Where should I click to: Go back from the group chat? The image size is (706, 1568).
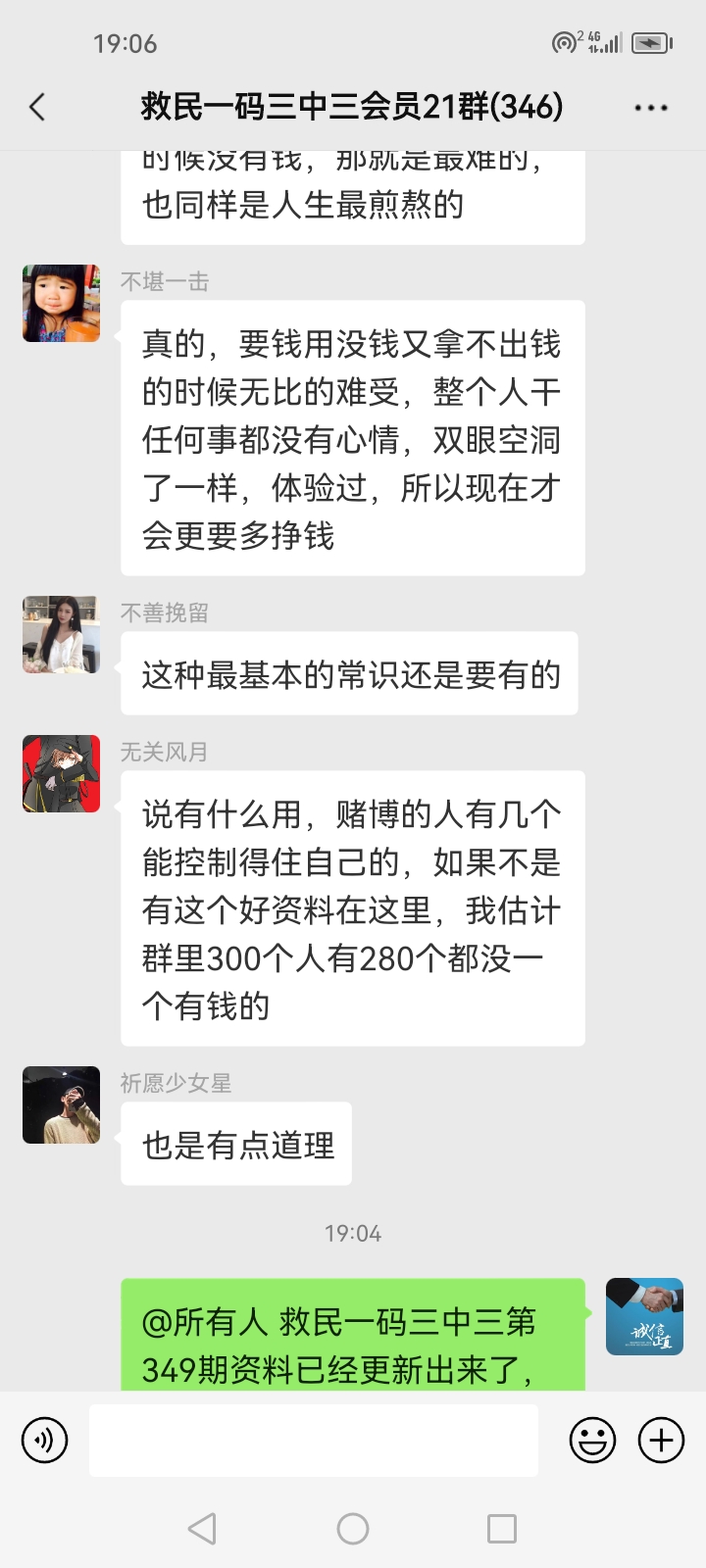tap(37, 107)
